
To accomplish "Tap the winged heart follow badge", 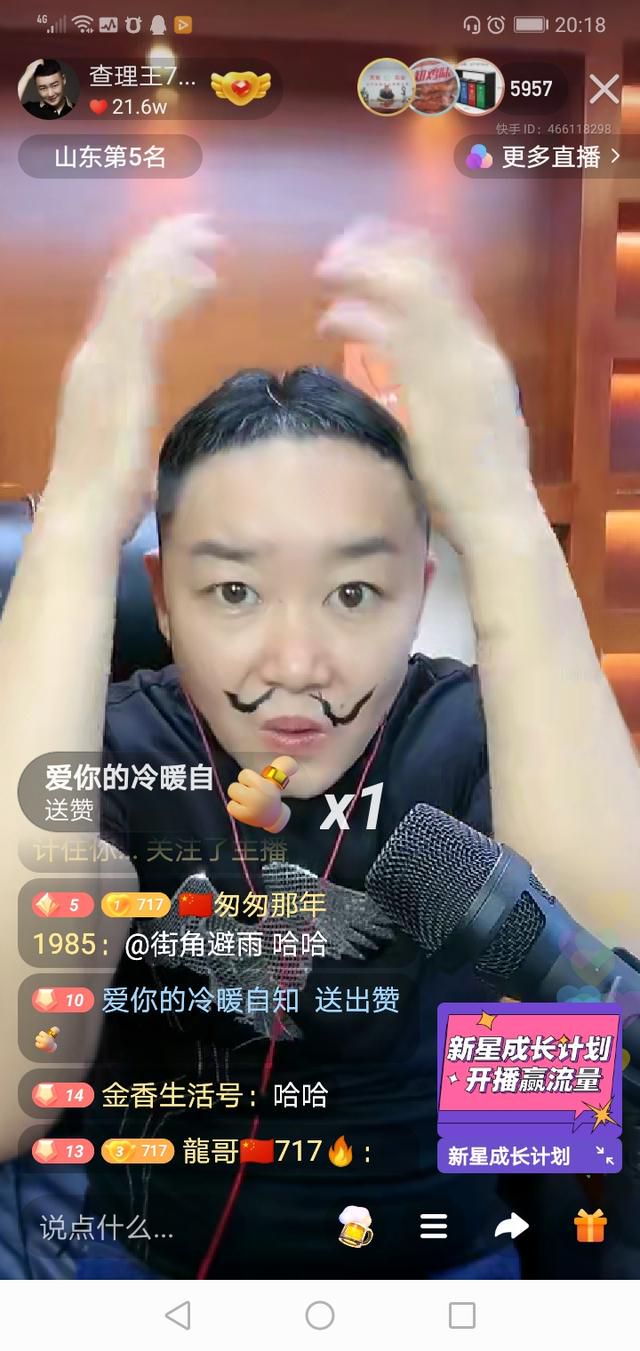I will pos(240,89).
